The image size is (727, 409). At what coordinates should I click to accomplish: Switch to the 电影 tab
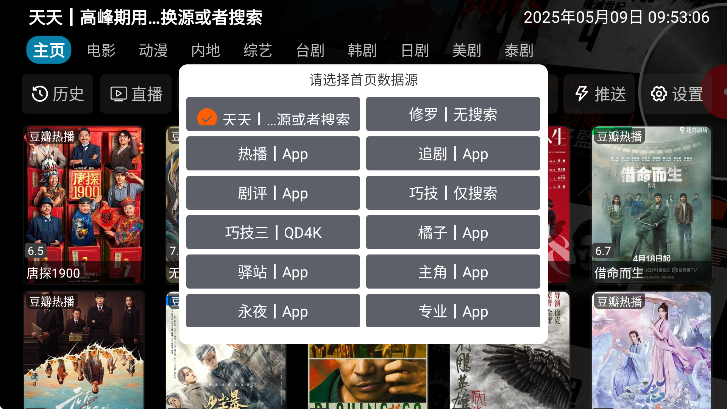pos(101,51)
